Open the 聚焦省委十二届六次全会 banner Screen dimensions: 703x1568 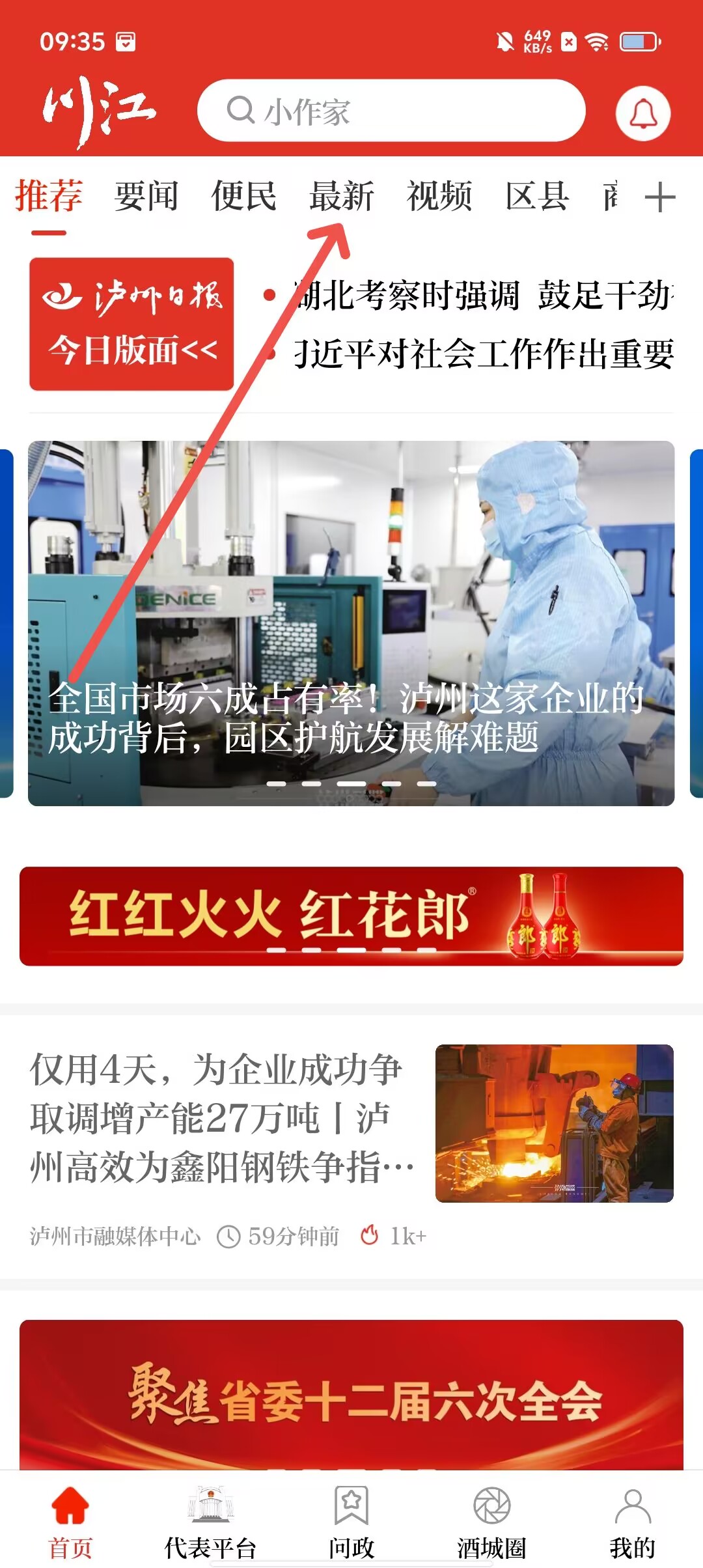(351, 1393)
